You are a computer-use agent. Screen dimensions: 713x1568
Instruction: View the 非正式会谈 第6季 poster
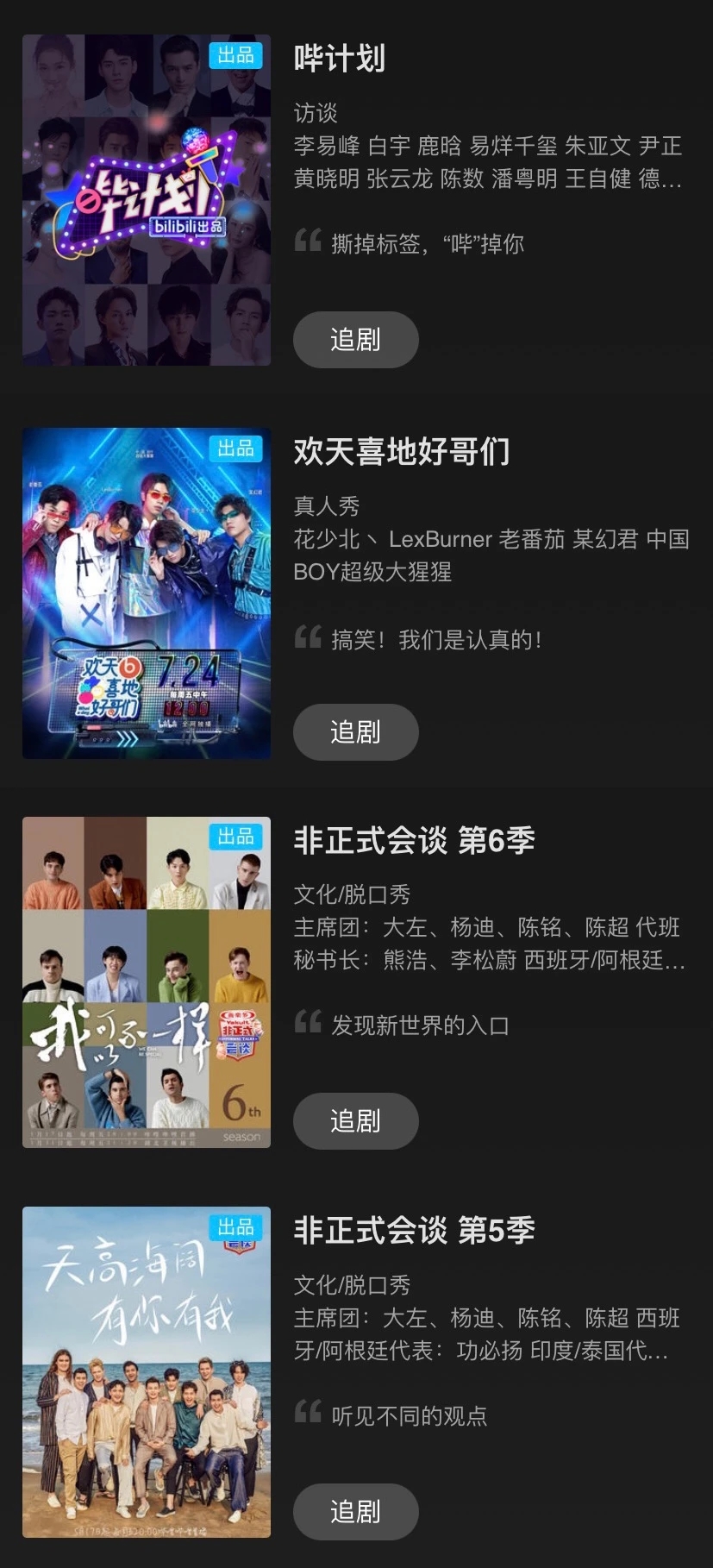[147, 982]
